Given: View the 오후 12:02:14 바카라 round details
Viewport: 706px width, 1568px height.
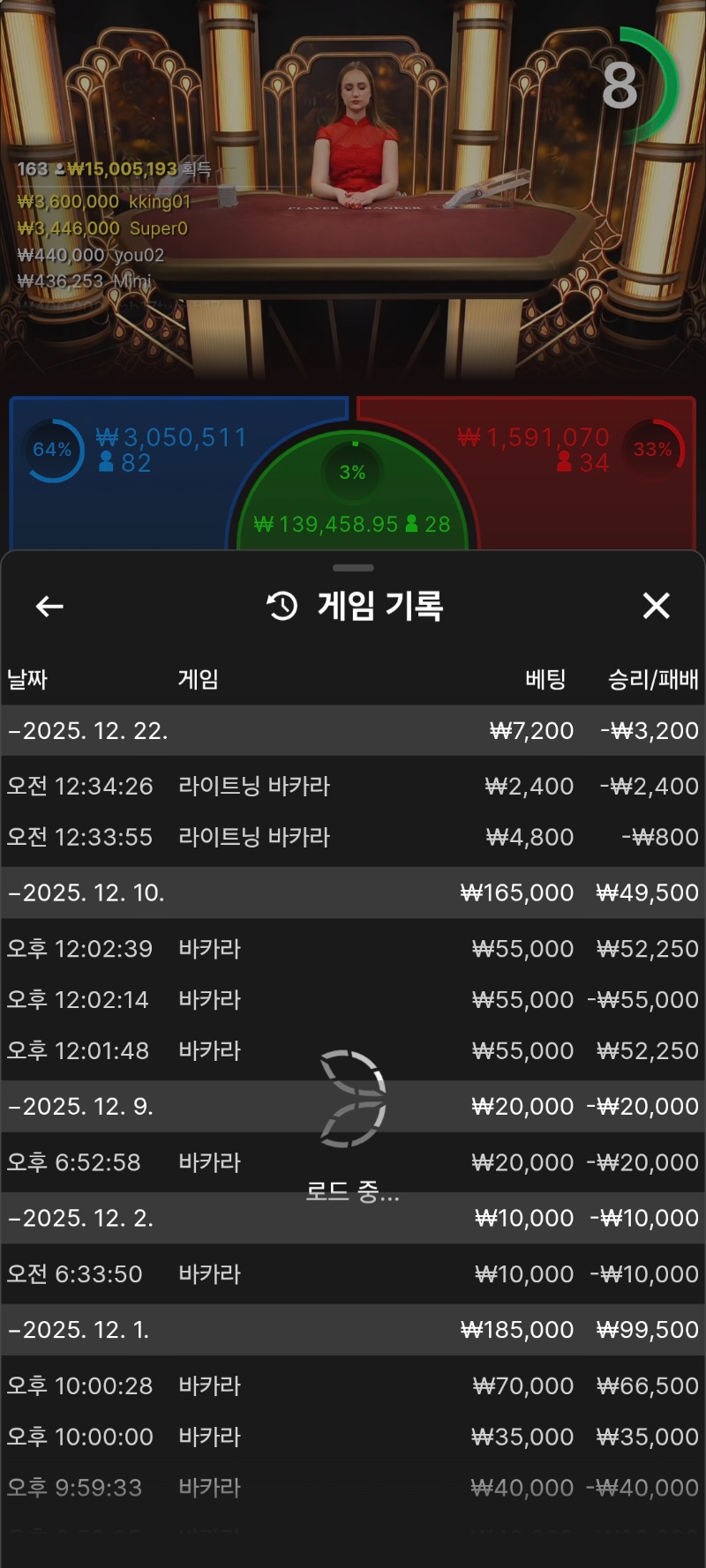Looking at the screenshot, I should [x=353, y=1000].
